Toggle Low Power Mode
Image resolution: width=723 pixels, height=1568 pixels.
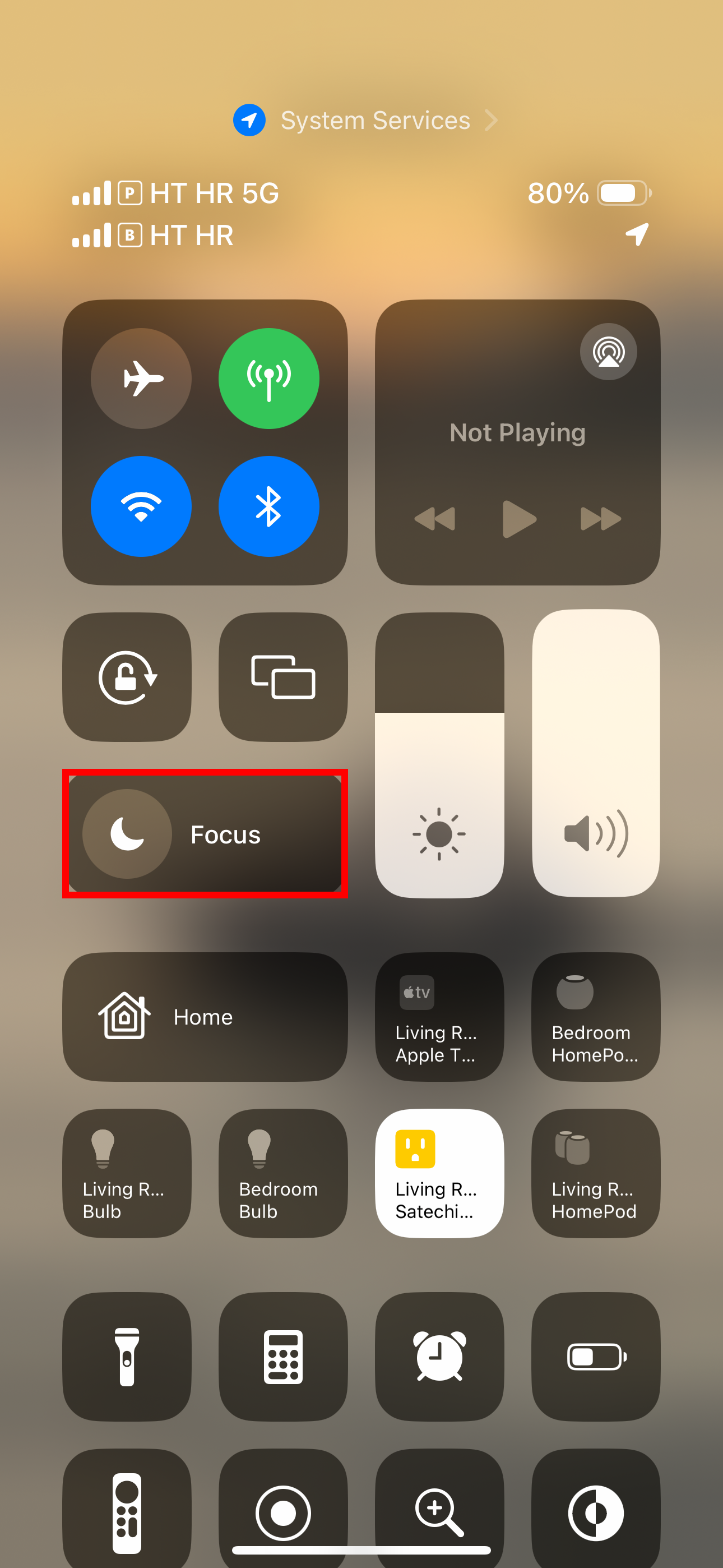coord(596,1356)
